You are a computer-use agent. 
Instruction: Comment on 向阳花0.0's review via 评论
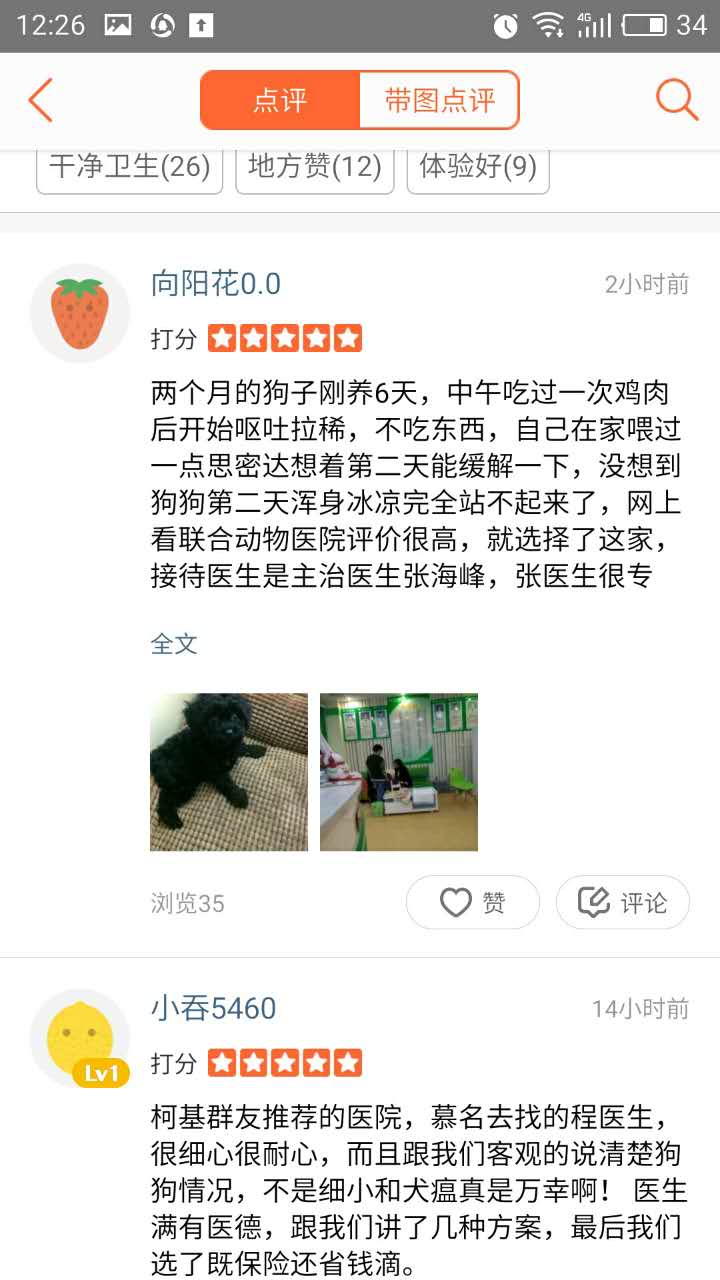(x=623, y=902)
